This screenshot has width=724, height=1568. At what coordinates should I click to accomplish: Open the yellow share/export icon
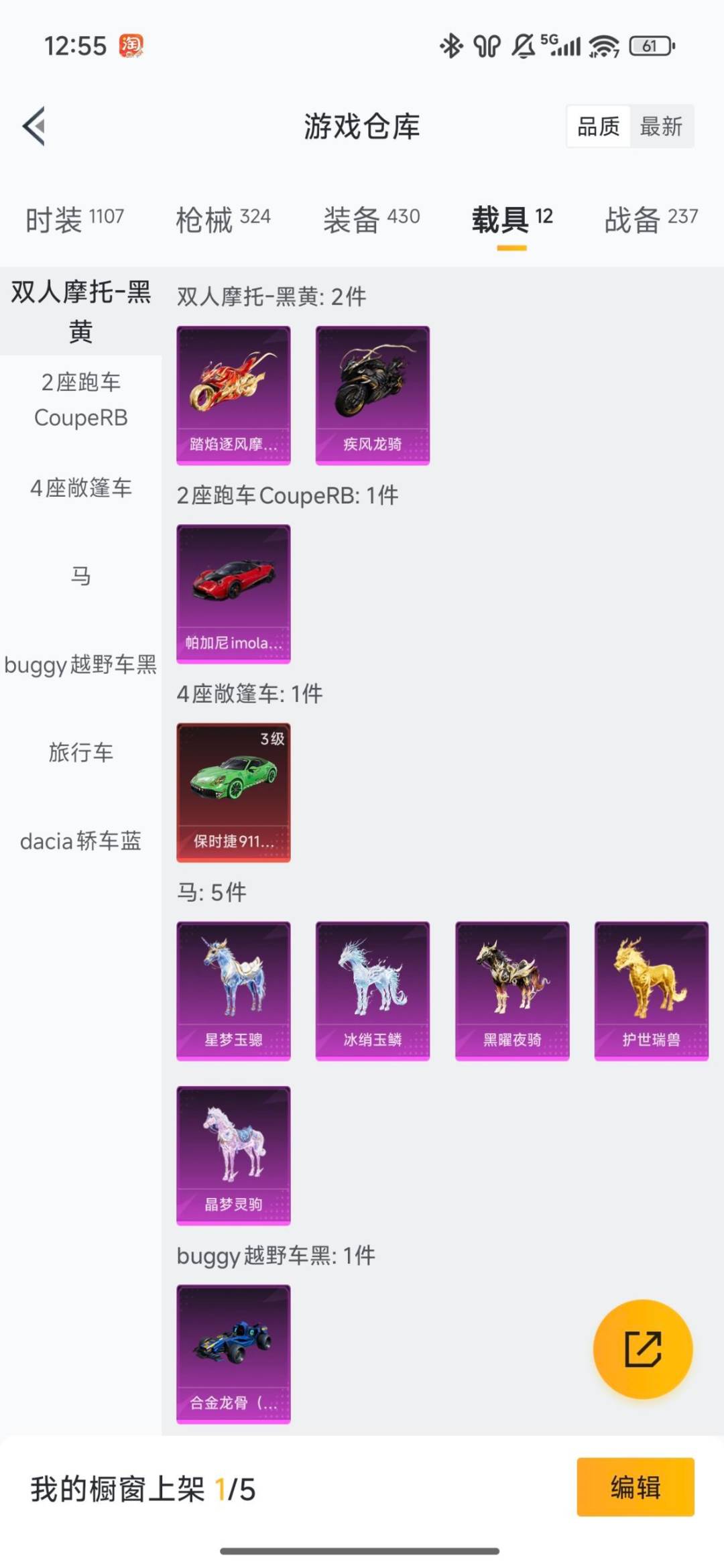[x=644, y=1350]
